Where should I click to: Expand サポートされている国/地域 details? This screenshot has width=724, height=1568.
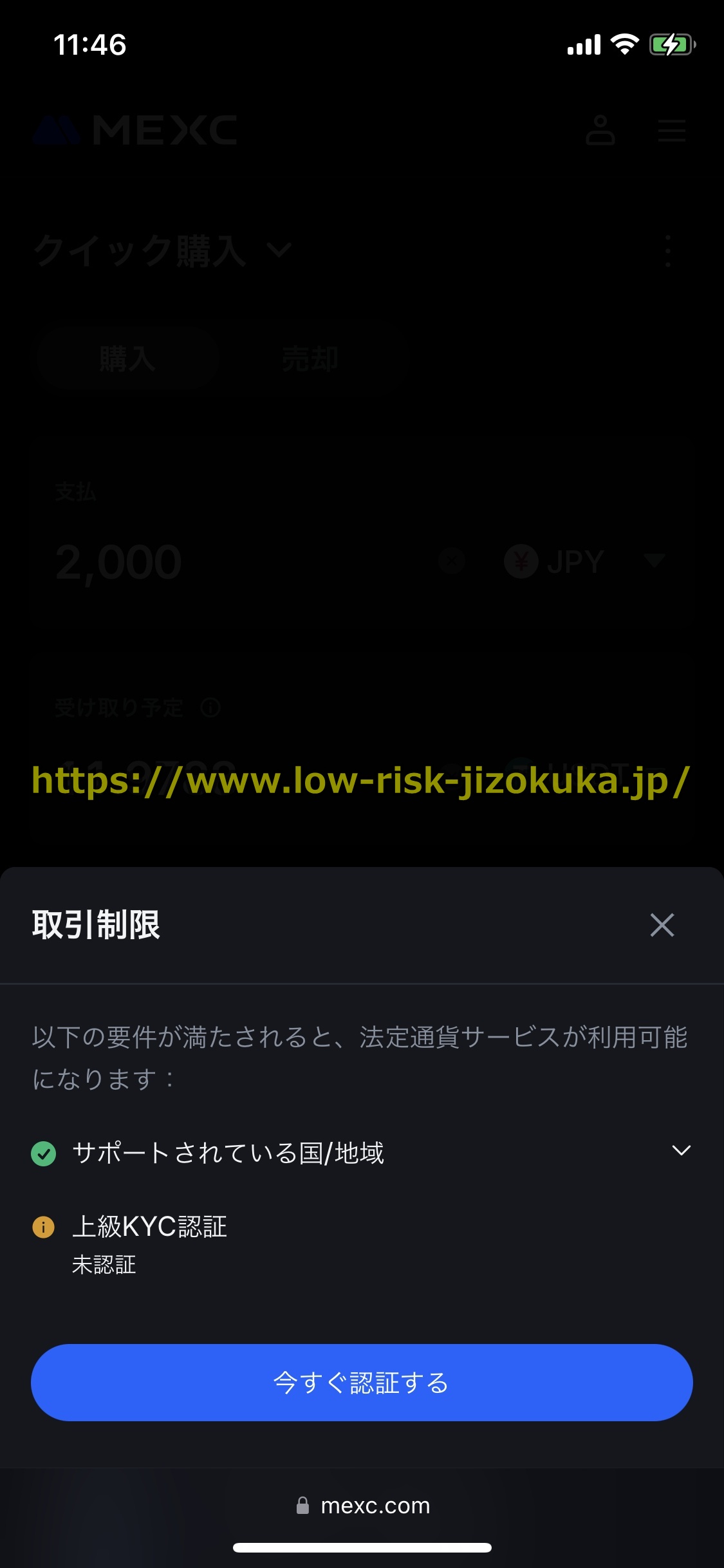681,1151
